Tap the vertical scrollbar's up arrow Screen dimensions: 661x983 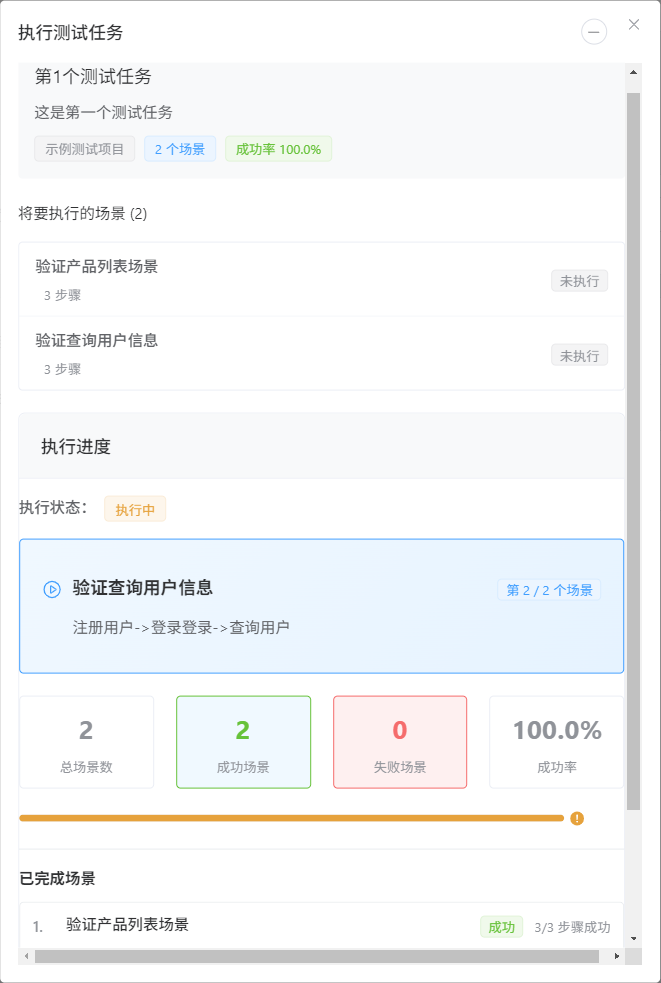click(x=633, y=72)
